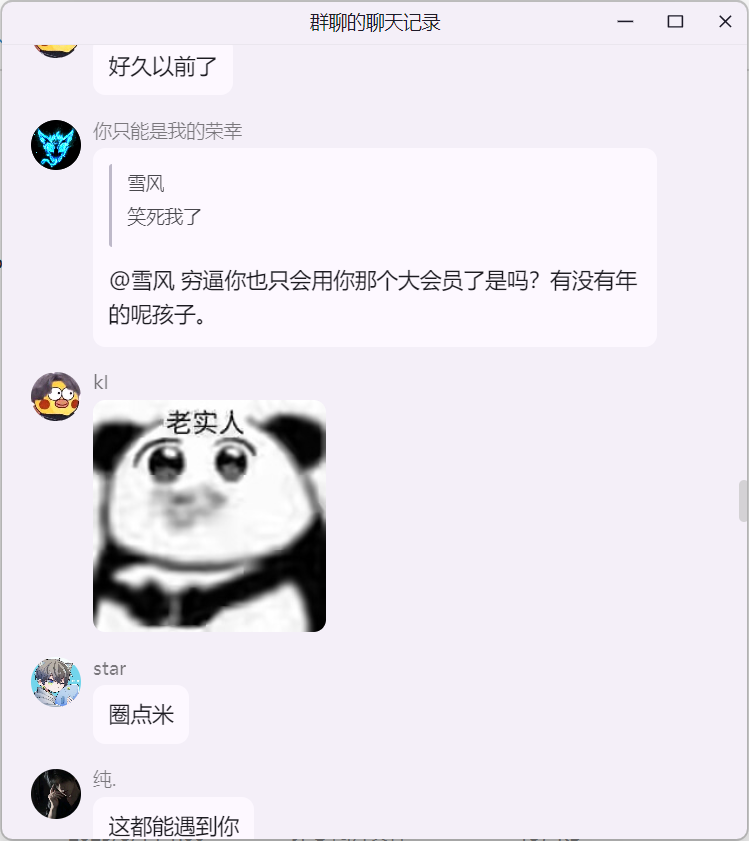View avatar of 你只能是我的荣幸
The height and width of the screenshot is (841, 749).
click(x=56, y=145)
